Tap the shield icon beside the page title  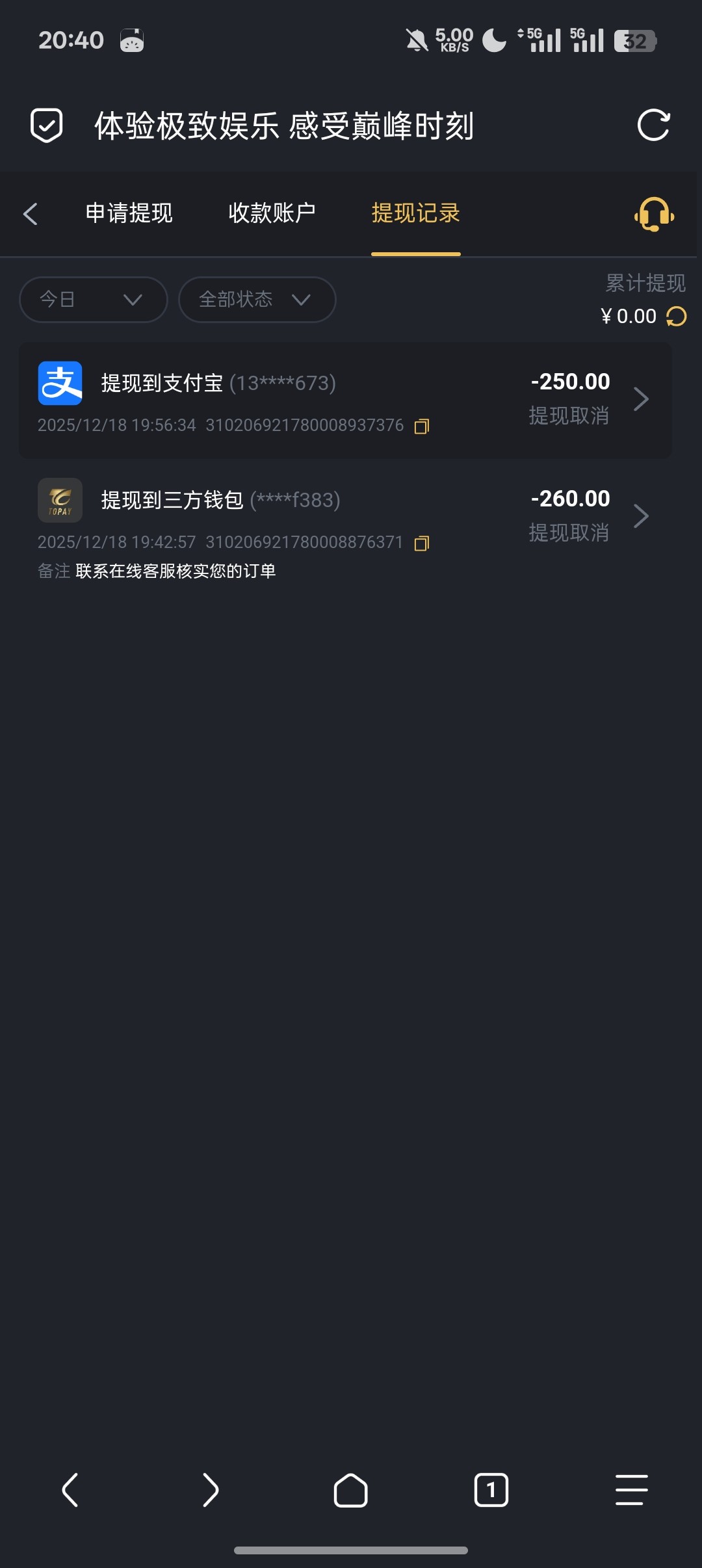click(x=47, y=125)
